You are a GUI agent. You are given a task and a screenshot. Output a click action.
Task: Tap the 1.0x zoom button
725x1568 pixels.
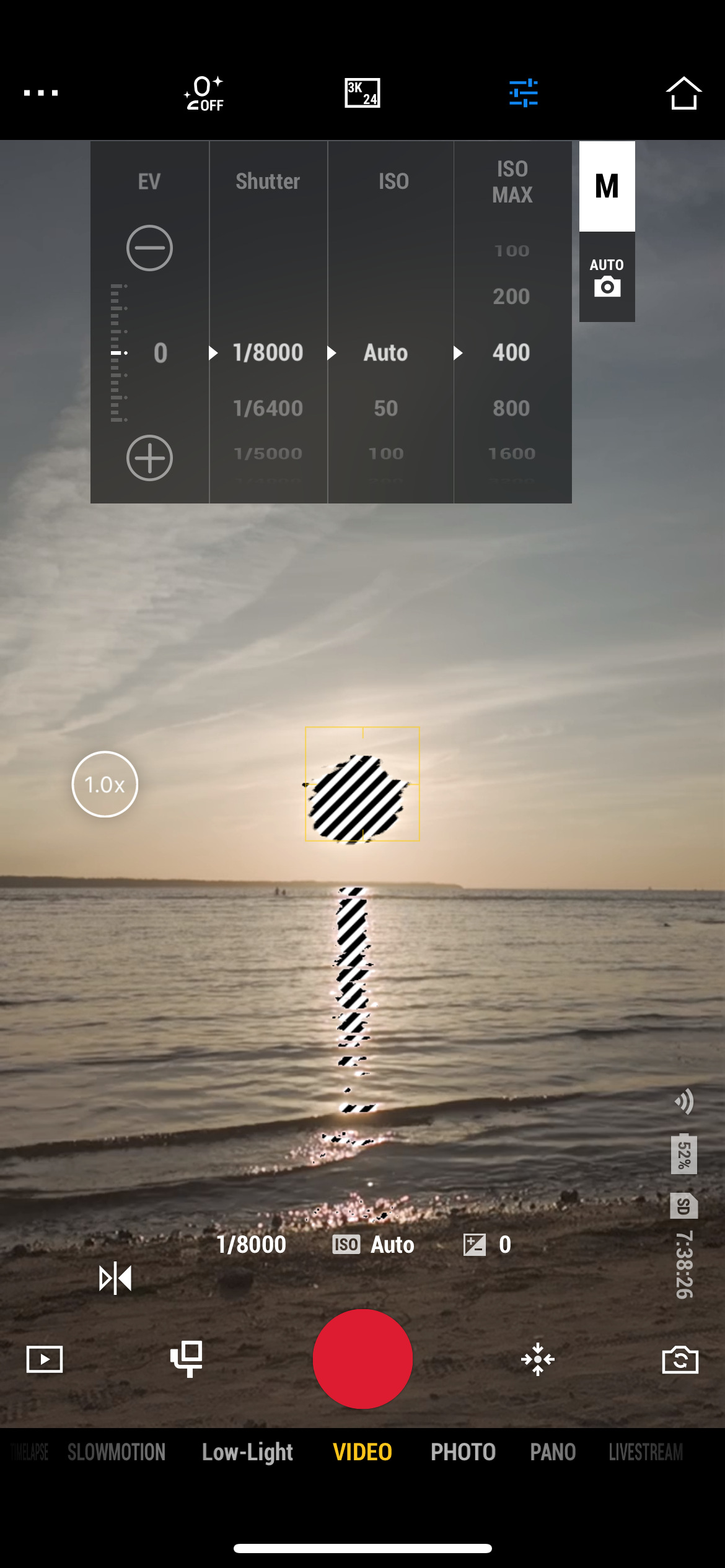pos(105,784)
